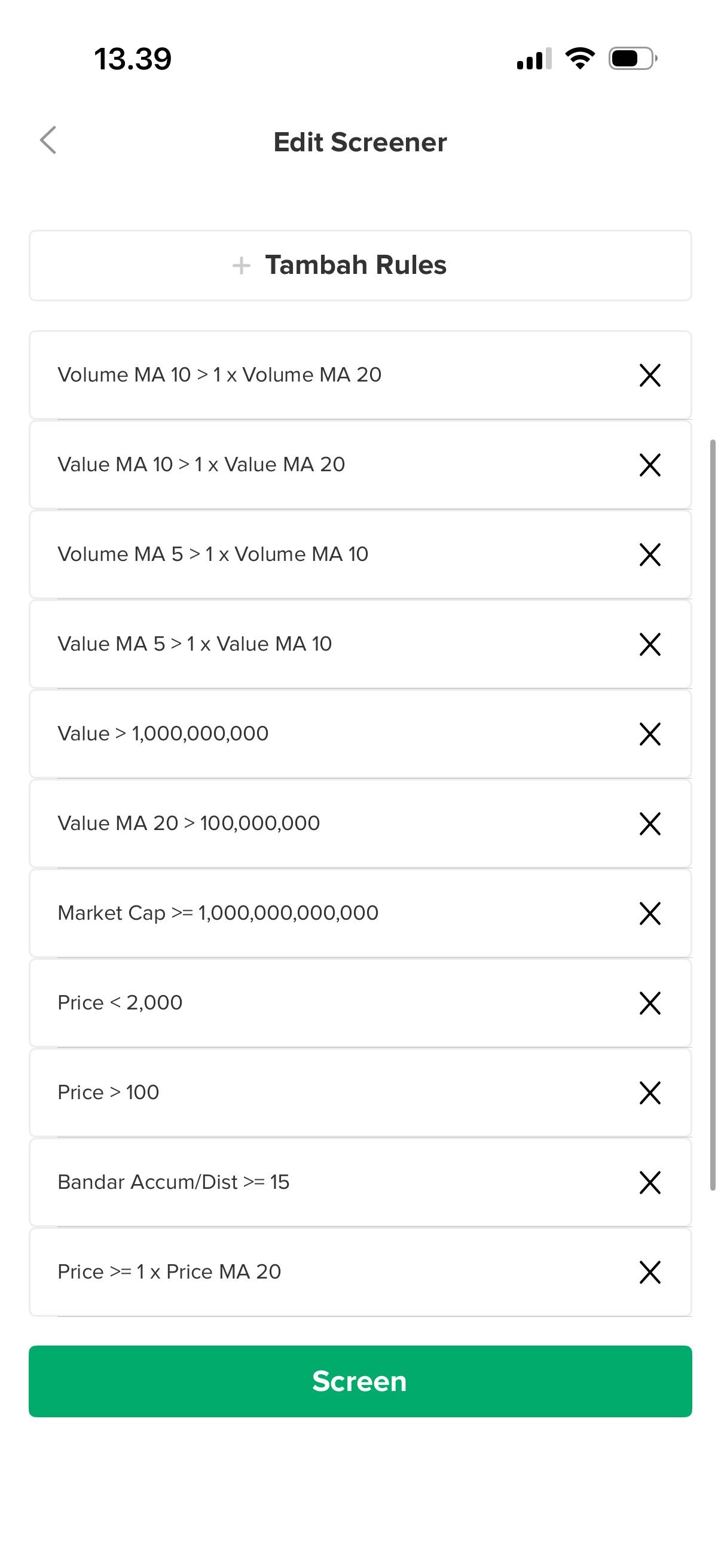
Task: Delete the Value MA 20 > 100,000,000 rule
Action: pos(650,823)
